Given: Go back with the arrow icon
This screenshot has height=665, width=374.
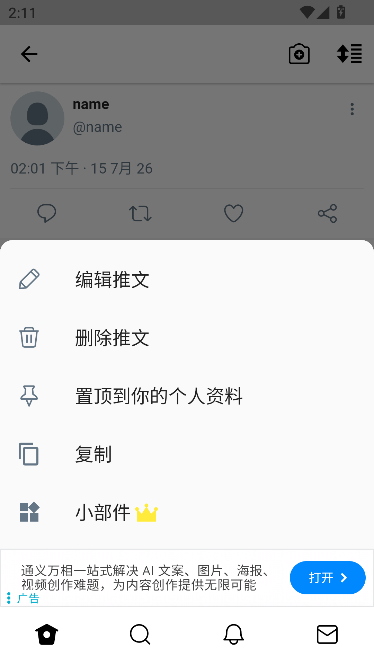Looking at the screenshot, I should tap(29, 54).
